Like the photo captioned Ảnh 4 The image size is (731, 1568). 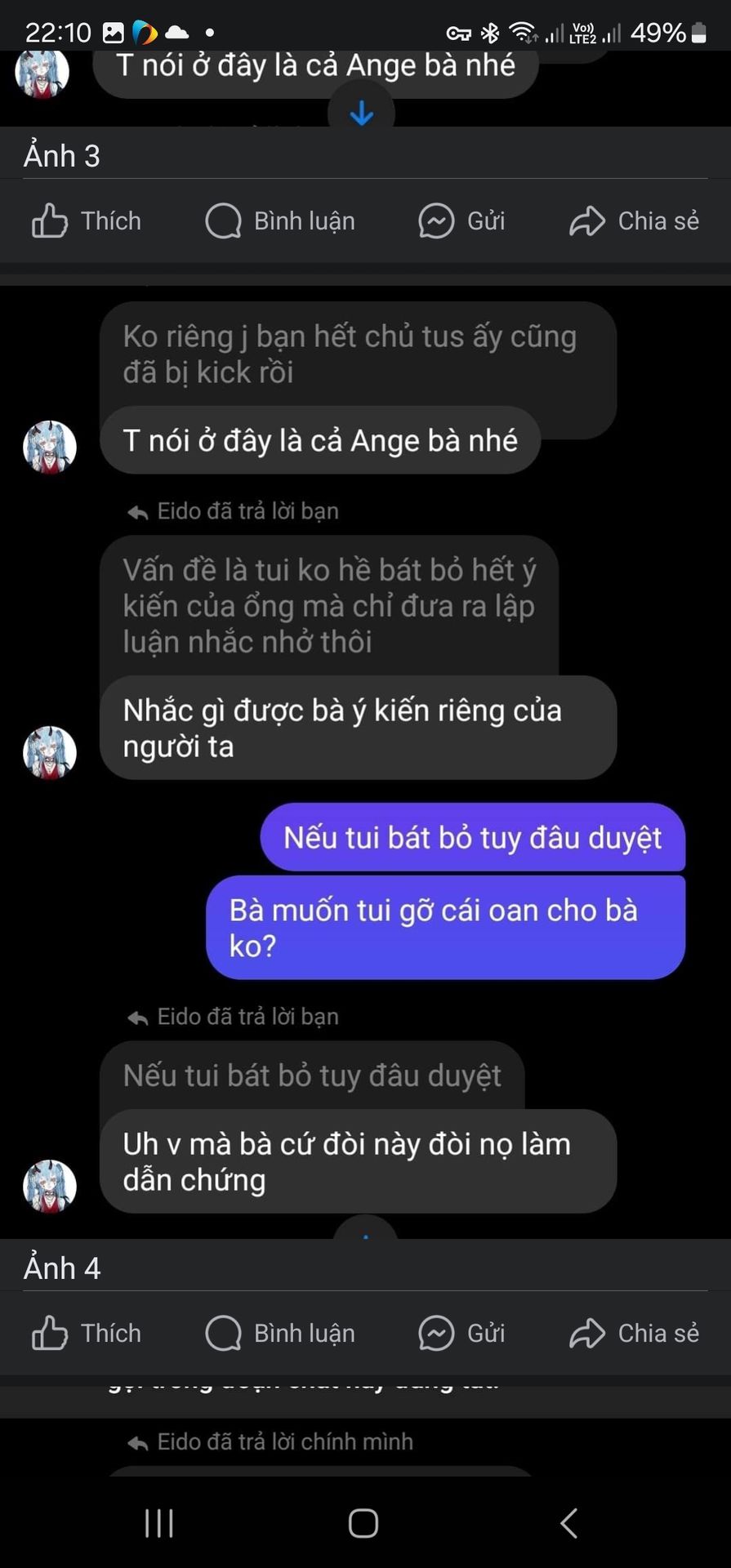(86, 1334)
